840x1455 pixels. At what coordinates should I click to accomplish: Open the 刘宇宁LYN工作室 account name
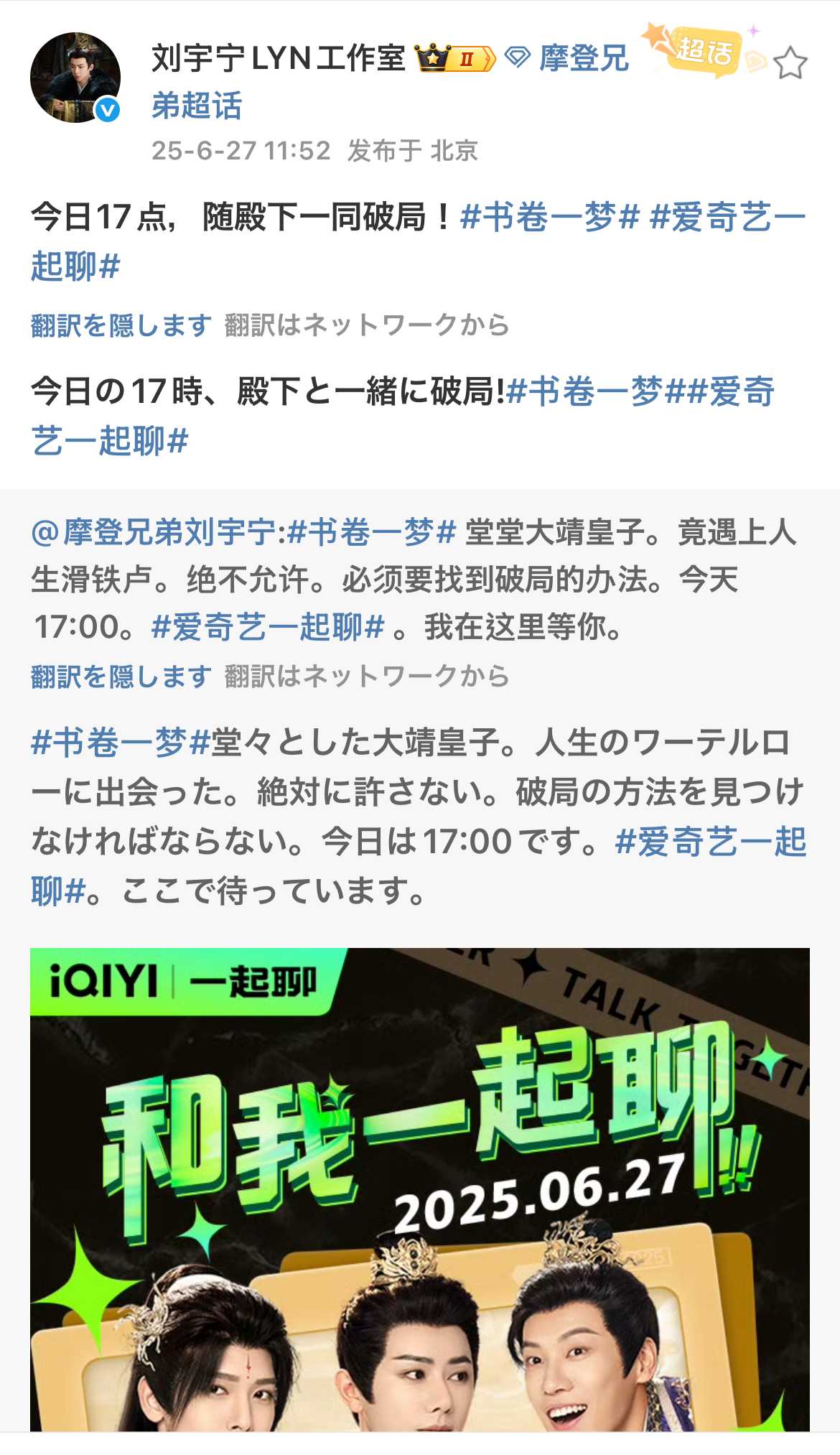279,59
